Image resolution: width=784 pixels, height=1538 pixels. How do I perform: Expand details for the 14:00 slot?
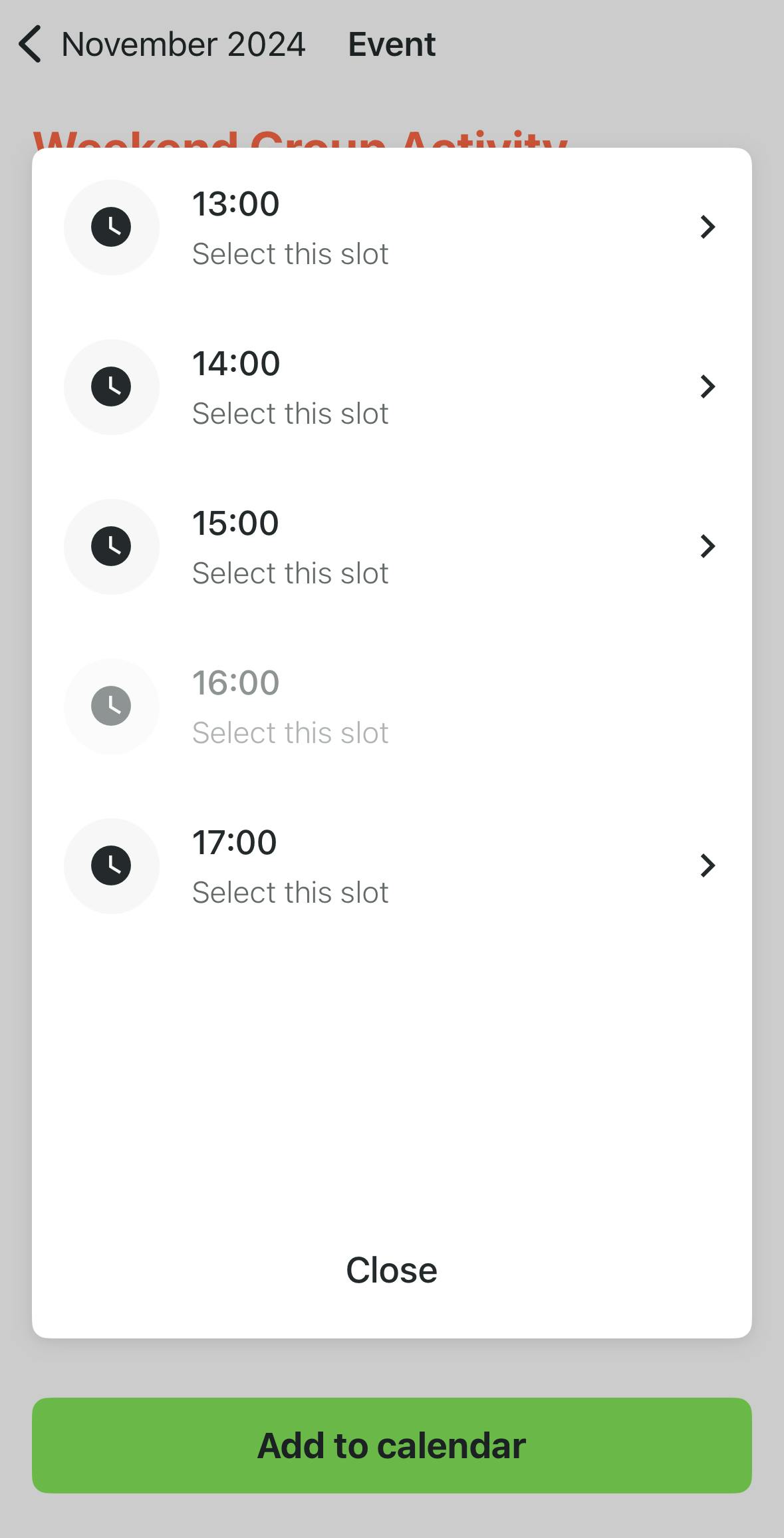(x=708, y=386)
